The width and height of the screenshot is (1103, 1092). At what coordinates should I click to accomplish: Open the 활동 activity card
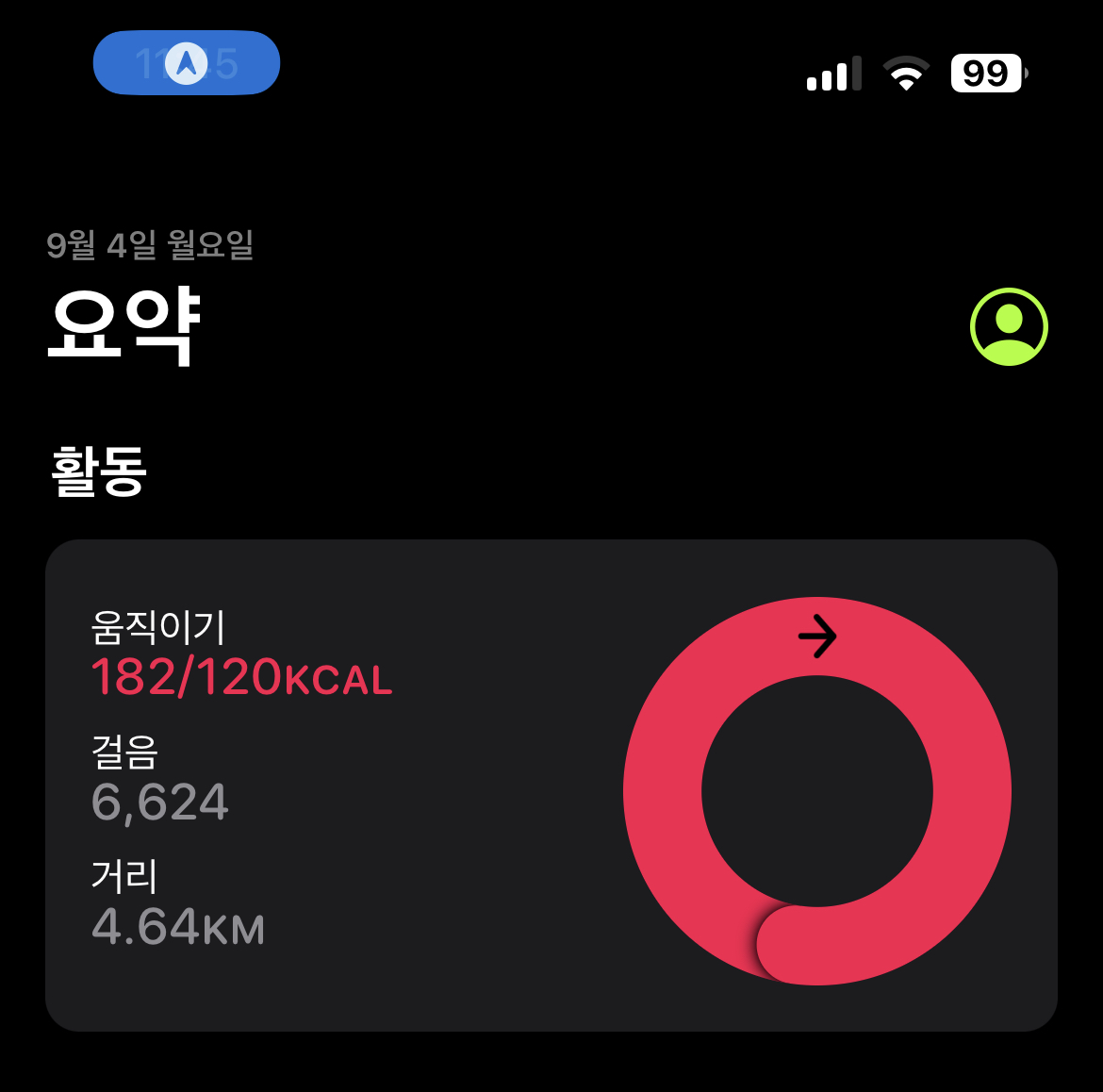pyautogui.click(x=551, y=785)
